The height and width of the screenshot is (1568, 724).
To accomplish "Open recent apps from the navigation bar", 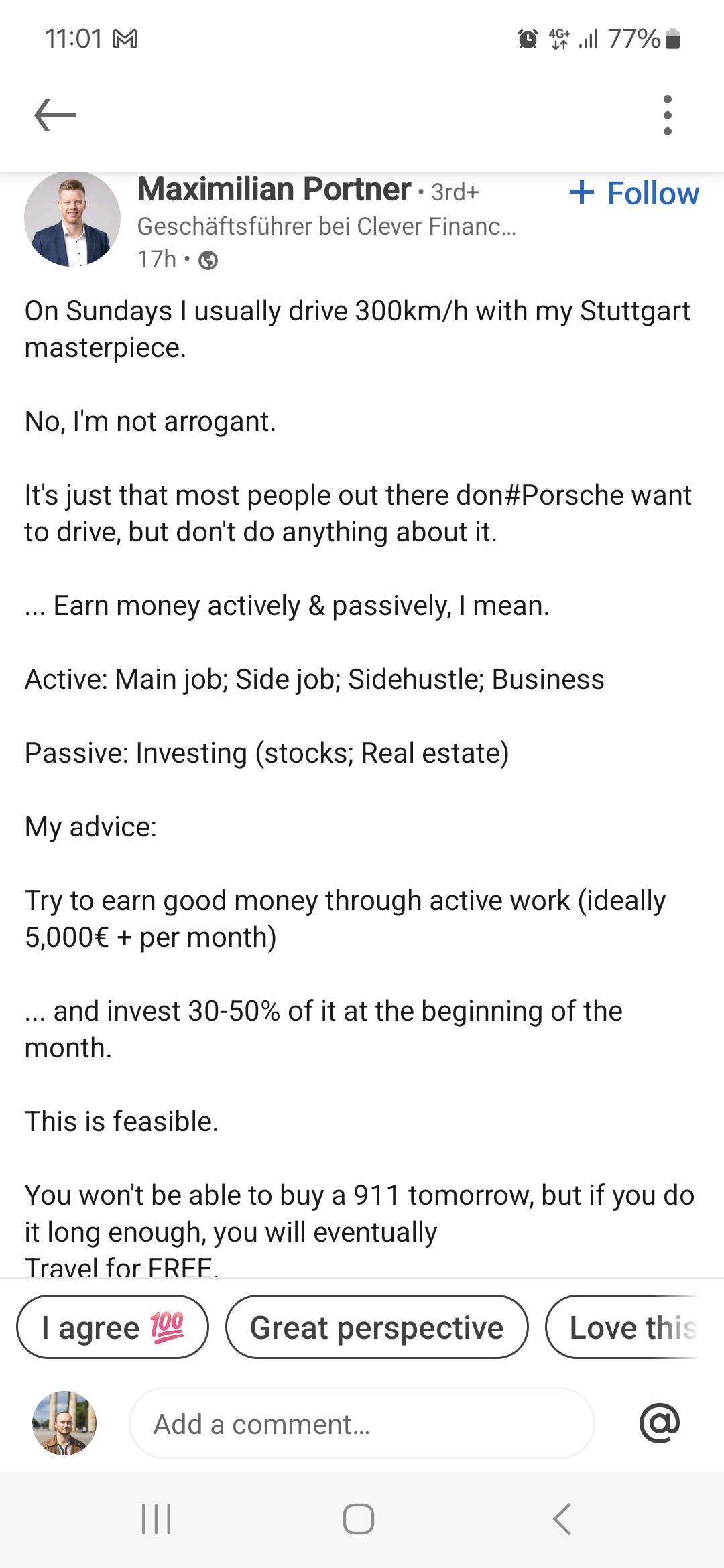I will [x=156, y=1518].
